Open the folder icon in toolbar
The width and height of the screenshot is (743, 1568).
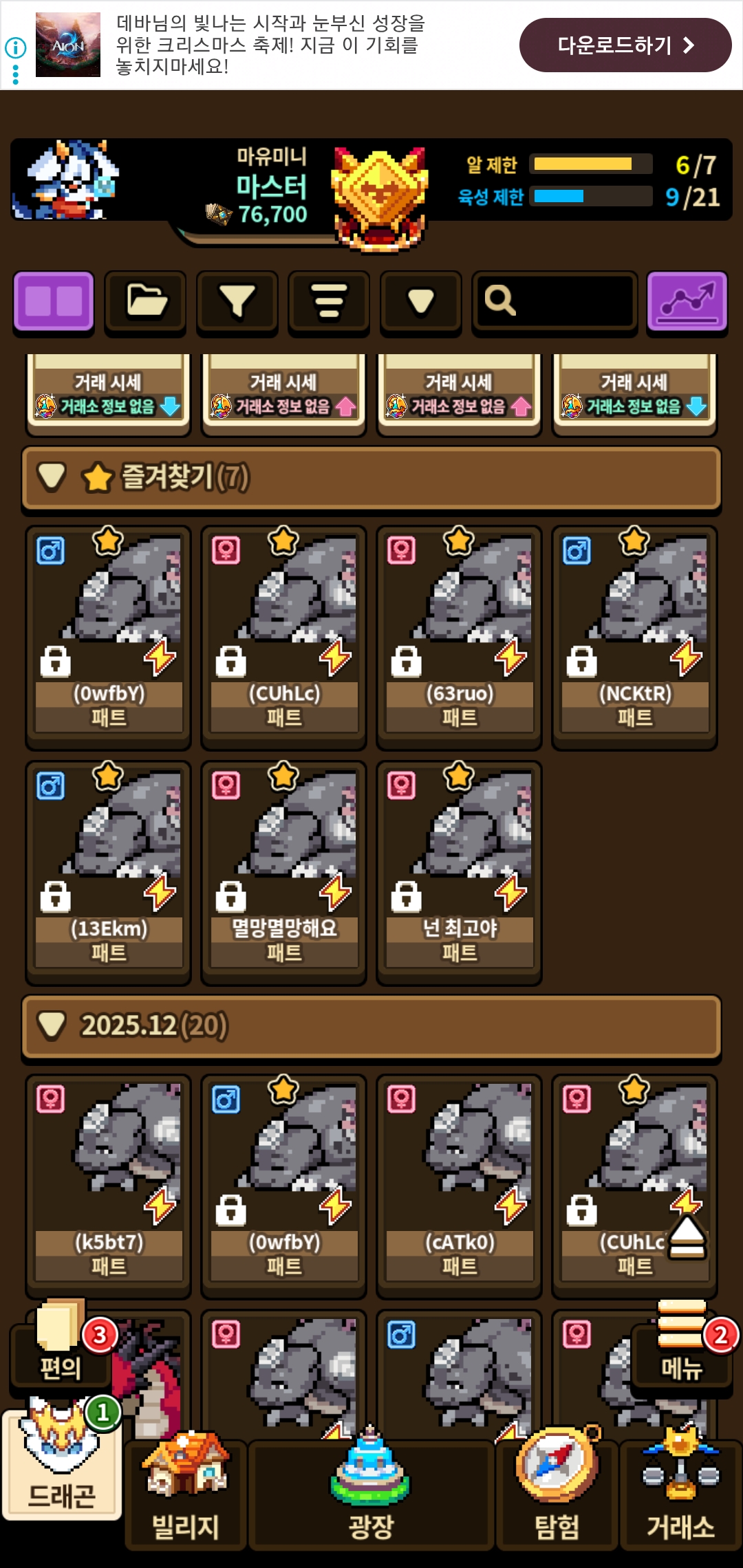(146, 301)
